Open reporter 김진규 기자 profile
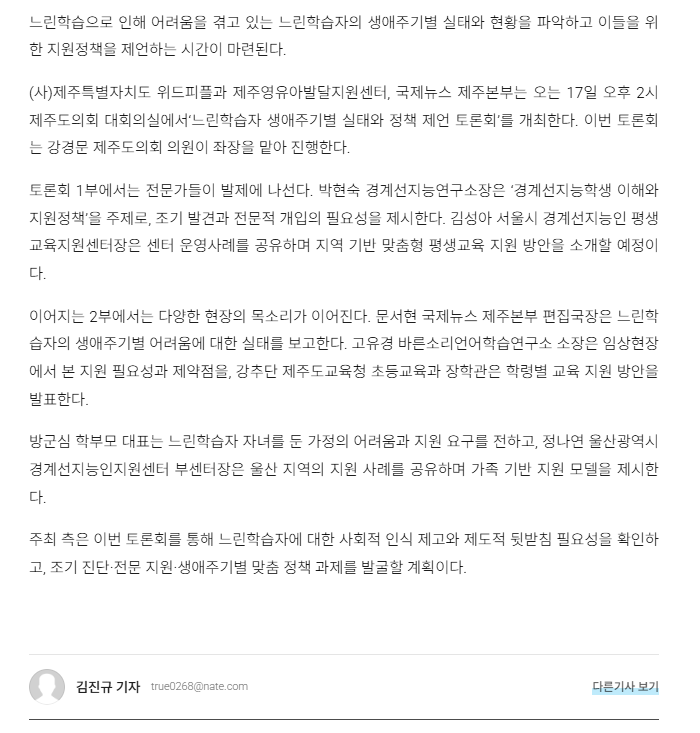700x733 pixels. pyautogui.click(x=107, y=687)
